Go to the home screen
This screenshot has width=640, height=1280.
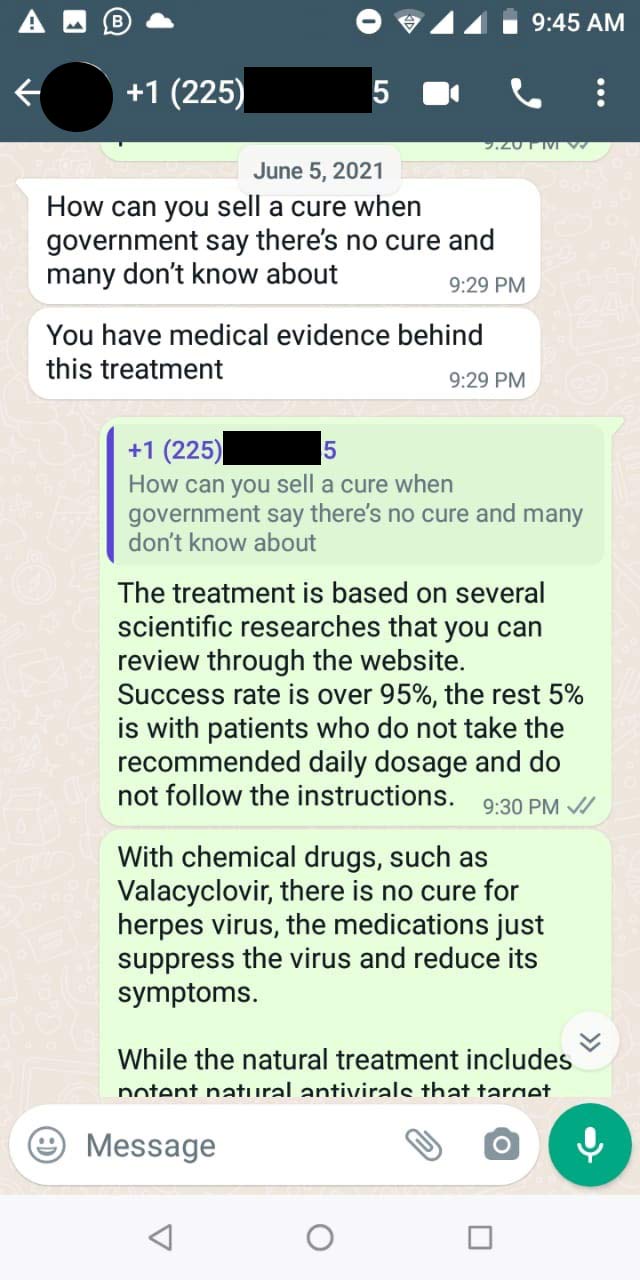click(x=320, y=1237)
